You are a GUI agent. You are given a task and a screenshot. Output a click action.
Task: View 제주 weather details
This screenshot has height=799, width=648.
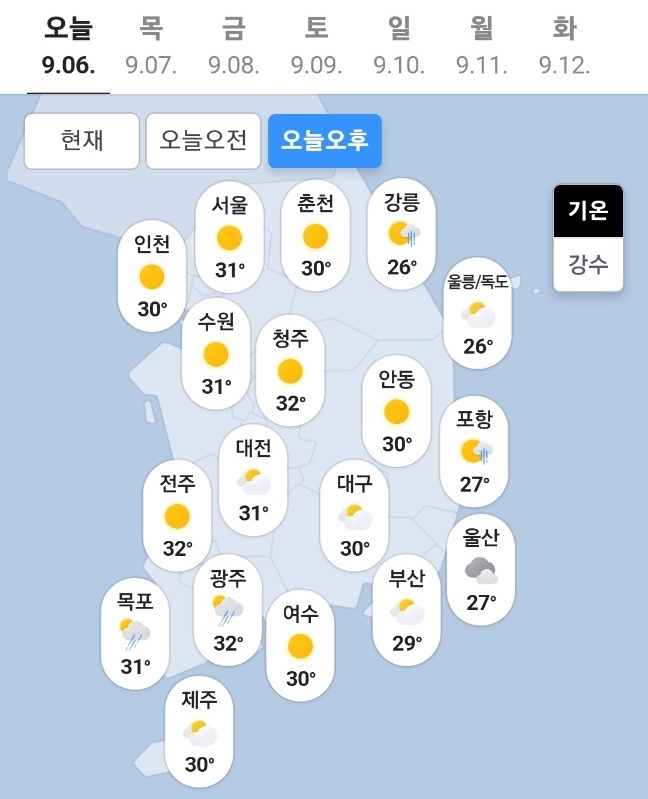[x=200, y=731]
